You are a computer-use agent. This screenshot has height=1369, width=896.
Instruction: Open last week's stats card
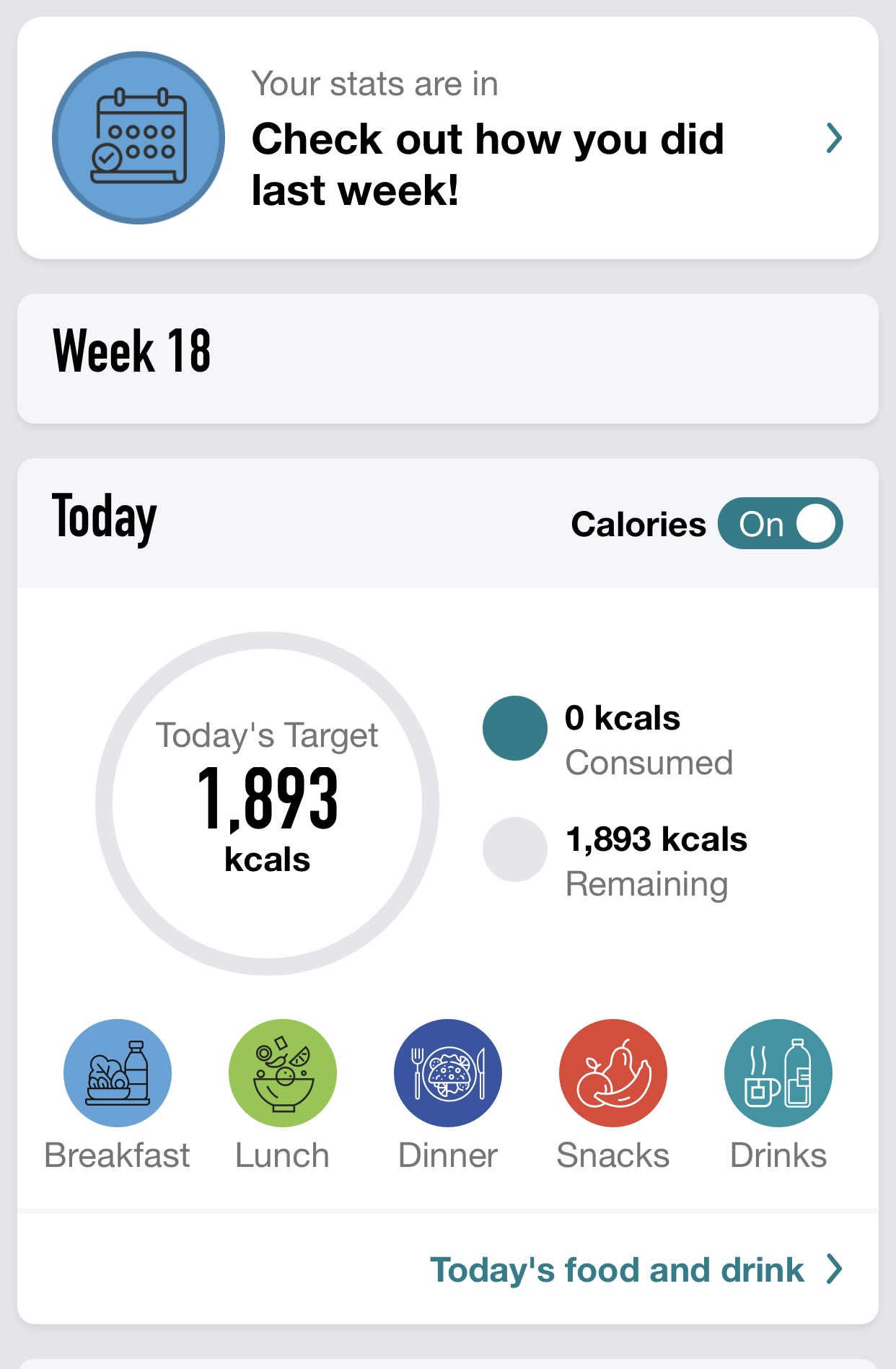[447, 138]
